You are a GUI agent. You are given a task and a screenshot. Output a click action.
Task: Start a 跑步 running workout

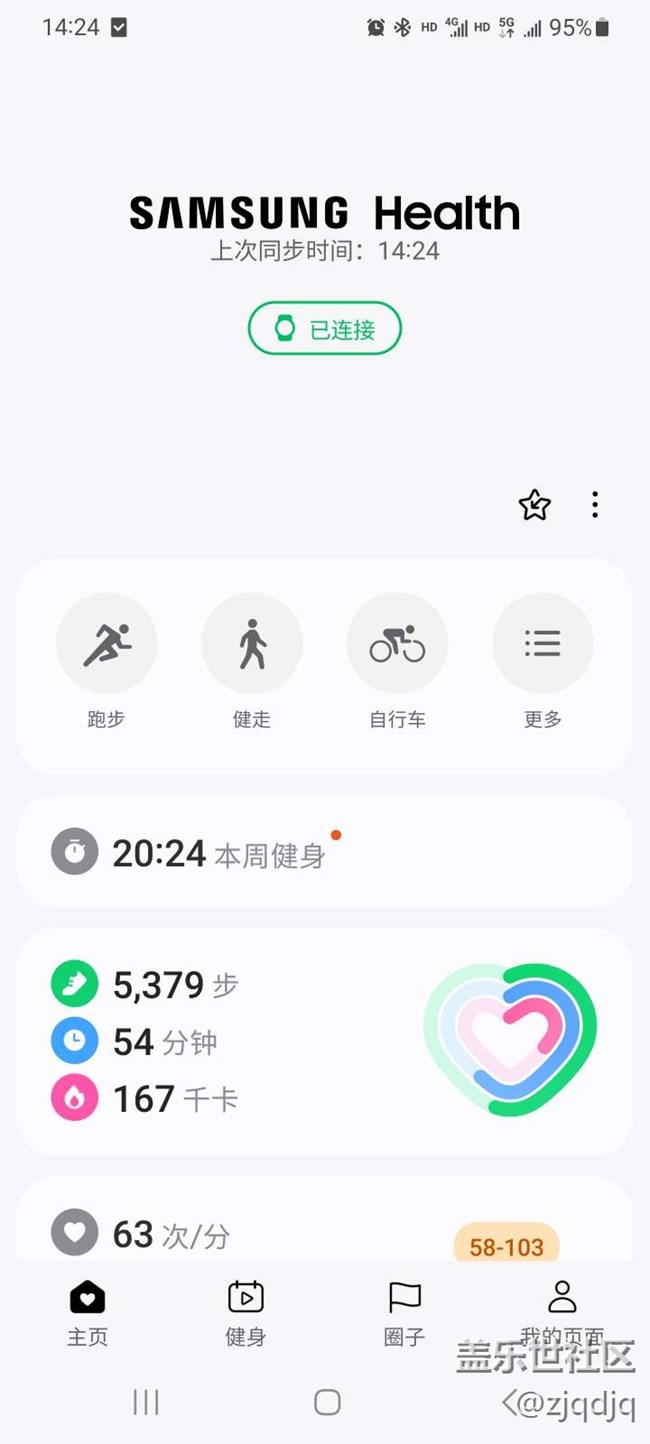[107, 645]
